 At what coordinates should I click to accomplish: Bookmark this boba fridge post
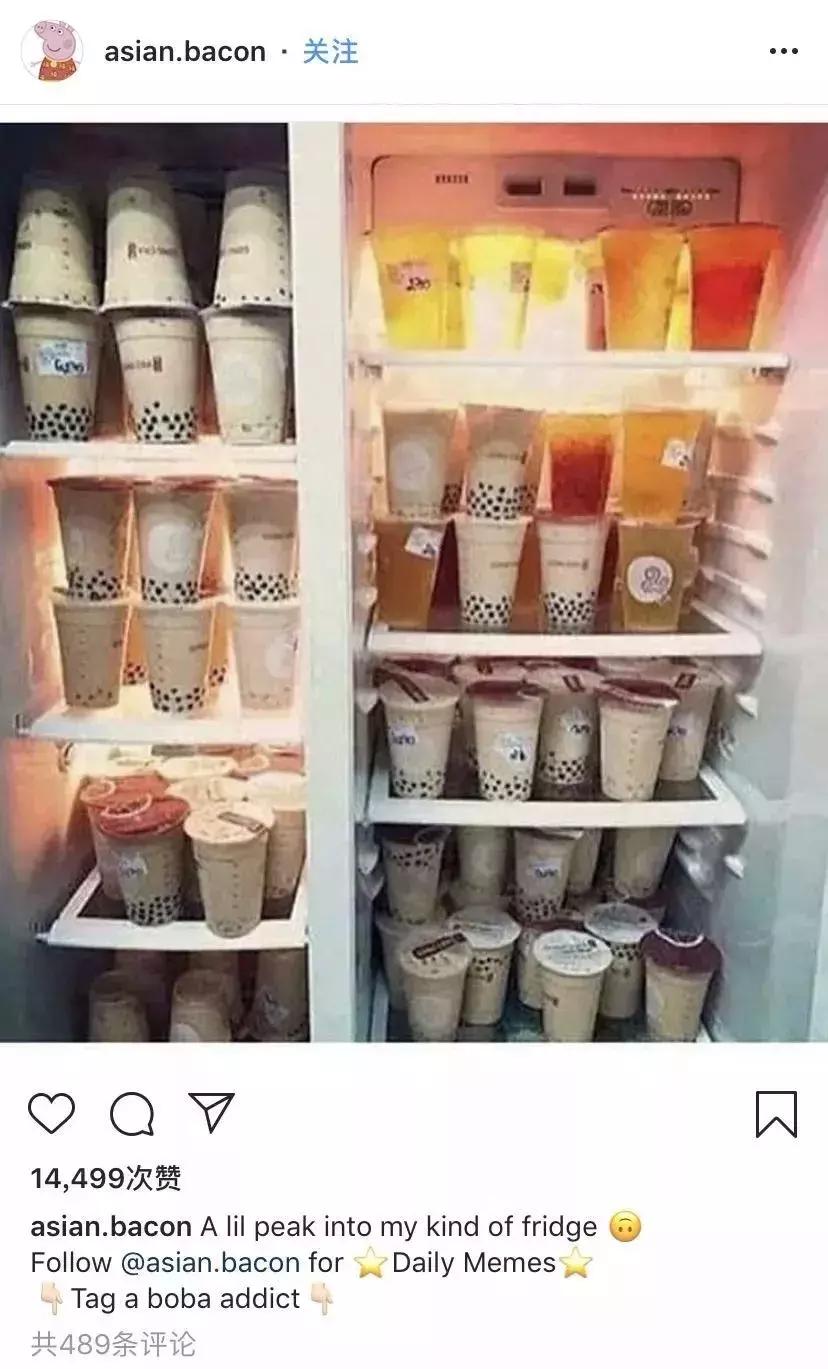(x=776, y=1114)
